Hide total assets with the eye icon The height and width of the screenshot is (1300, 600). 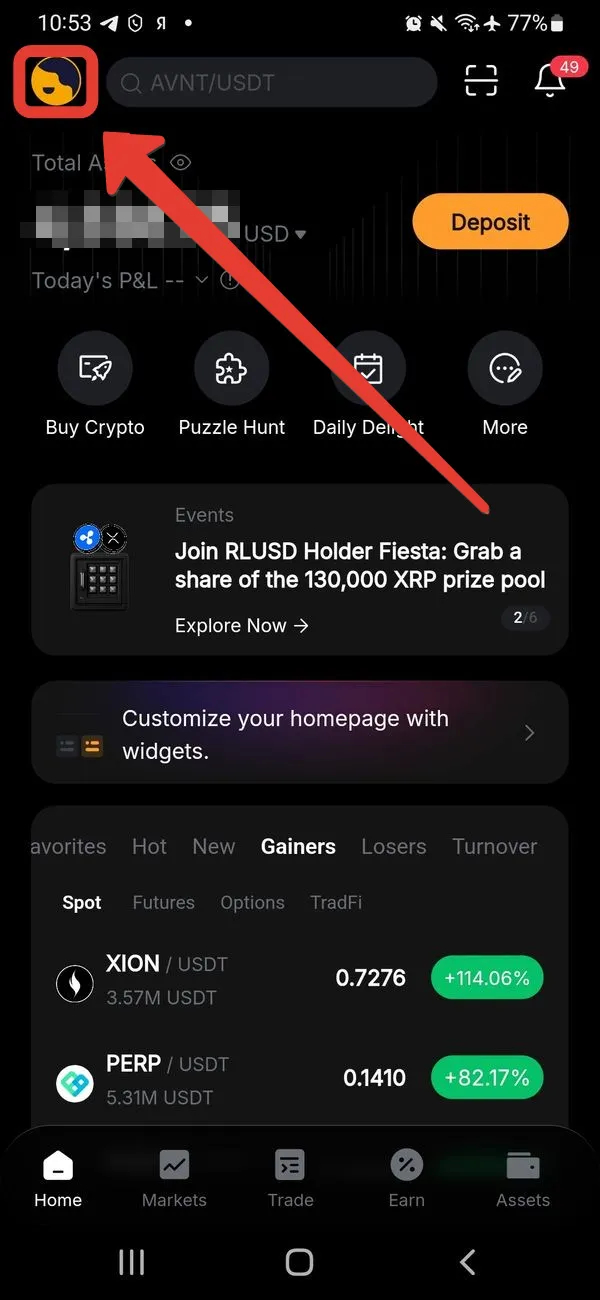click(x=180, y=162)
